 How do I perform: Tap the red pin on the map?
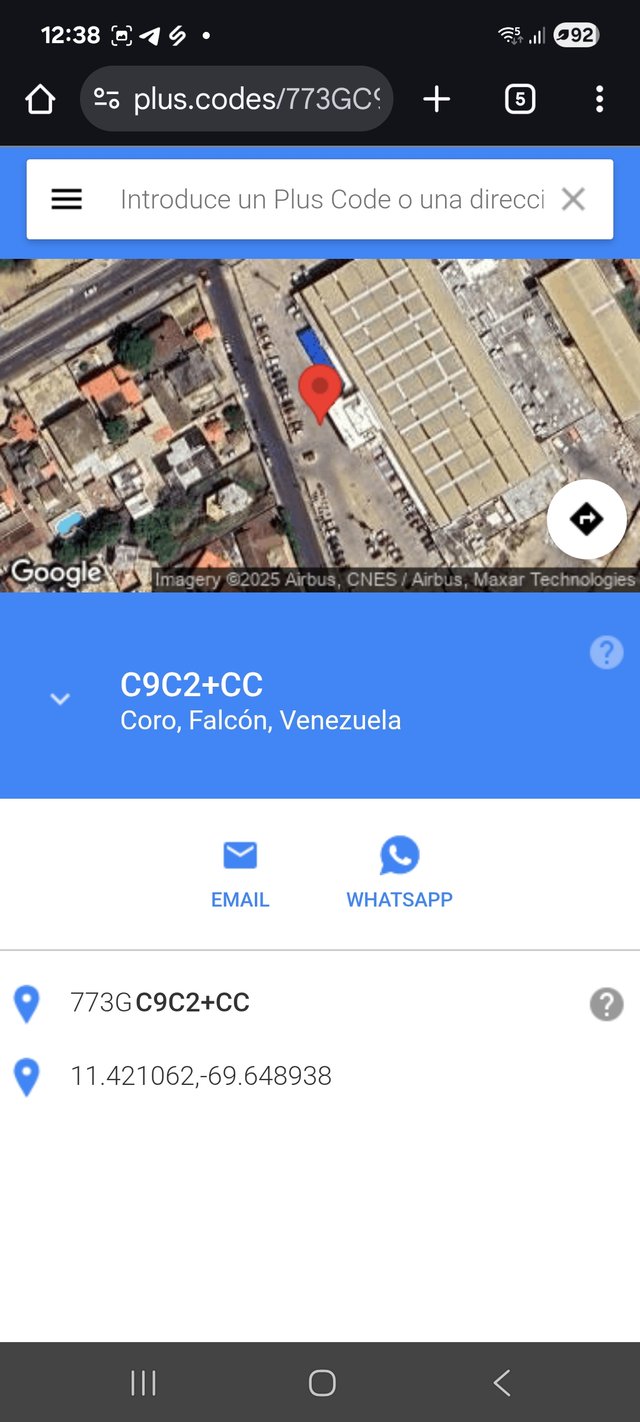pyautogui.click(x=321, y=390)
